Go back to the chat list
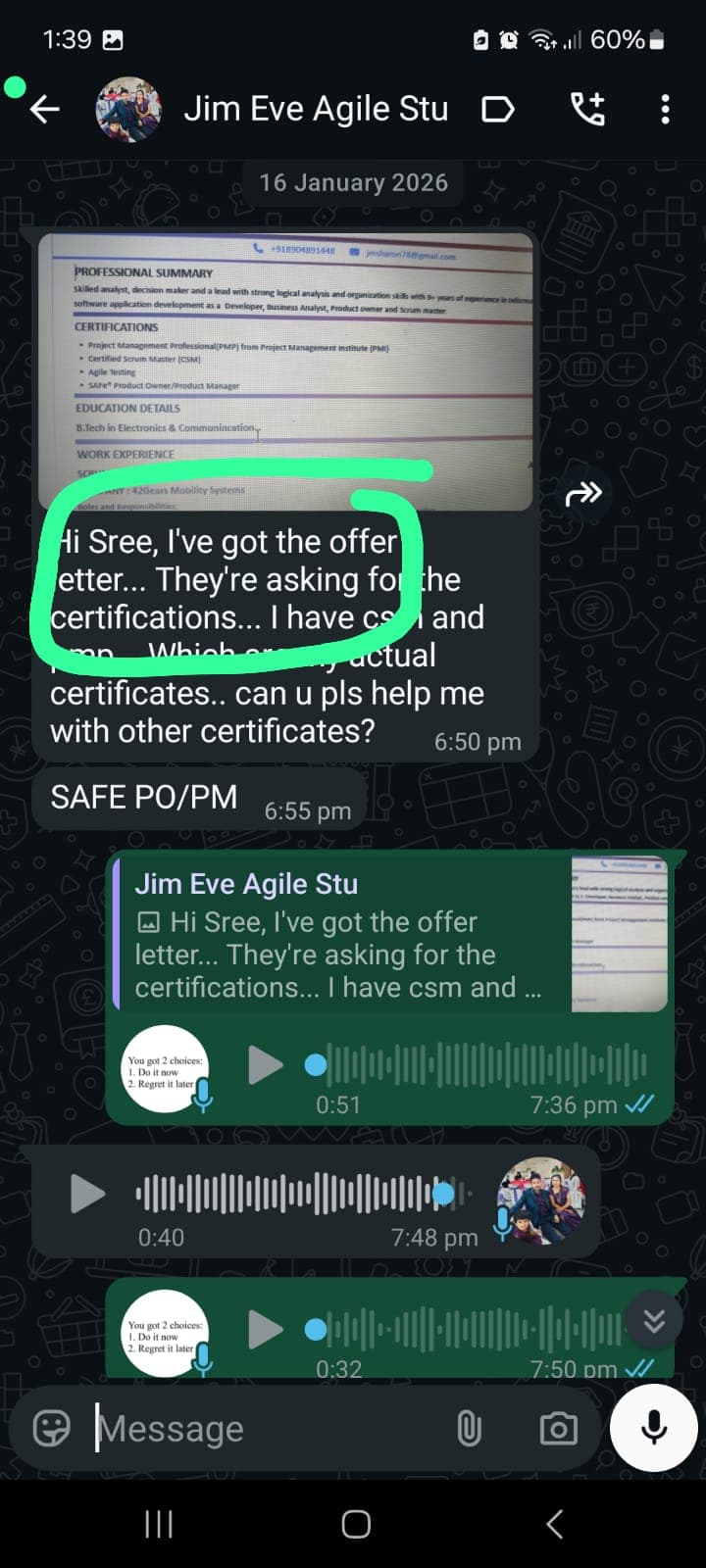 [x=45, y=109]
